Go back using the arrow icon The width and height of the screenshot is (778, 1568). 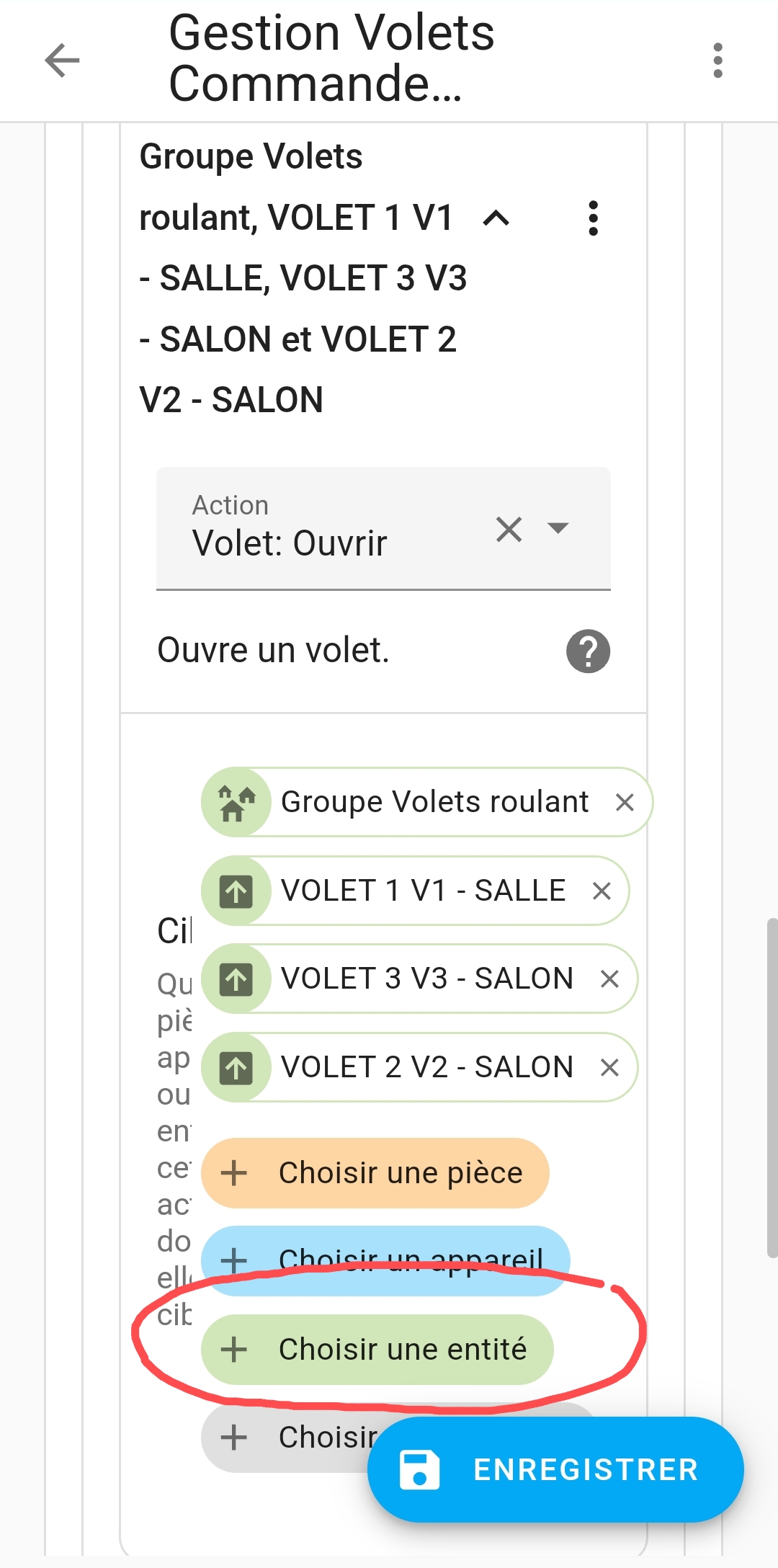(62, 60)
